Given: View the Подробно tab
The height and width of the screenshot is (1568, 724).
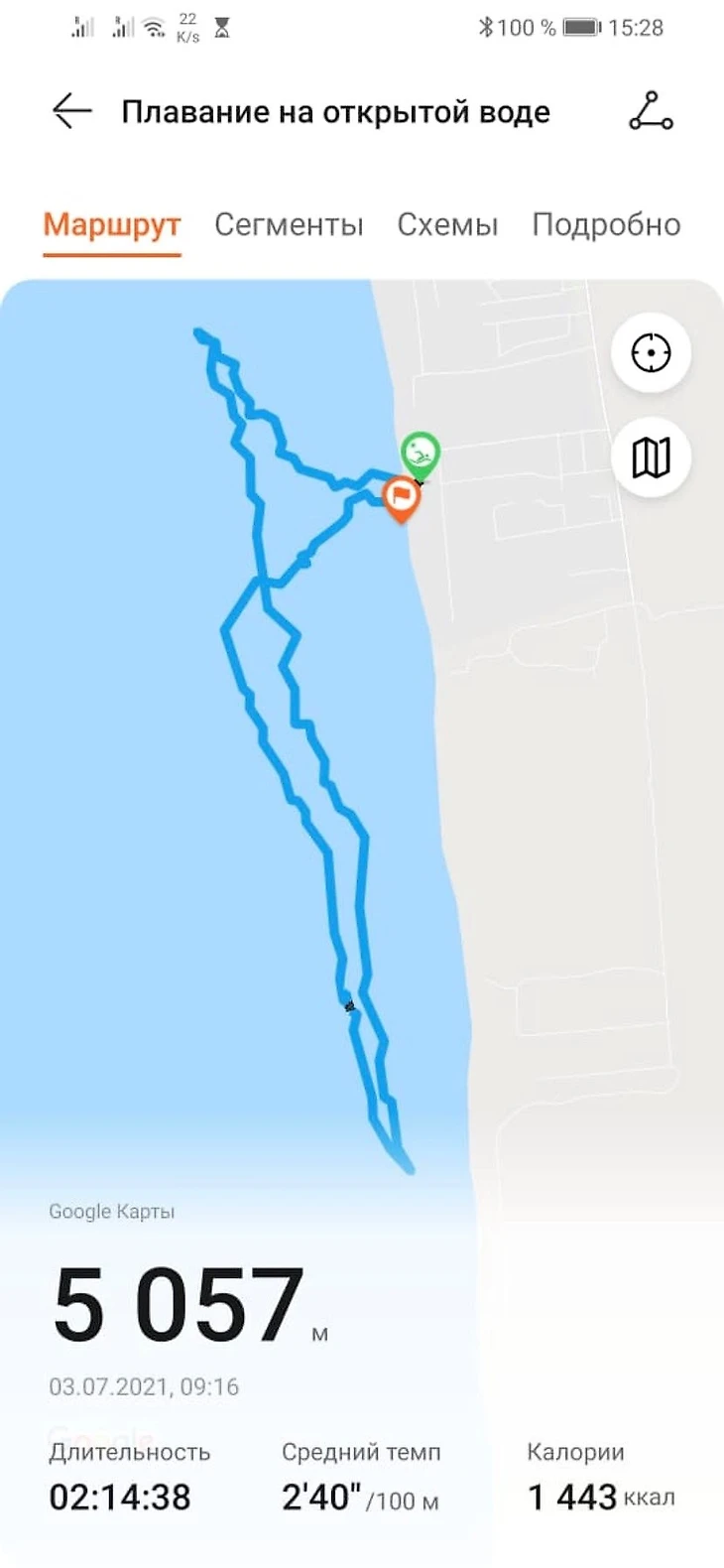Looking at the screenshot, I should [606, 225].
